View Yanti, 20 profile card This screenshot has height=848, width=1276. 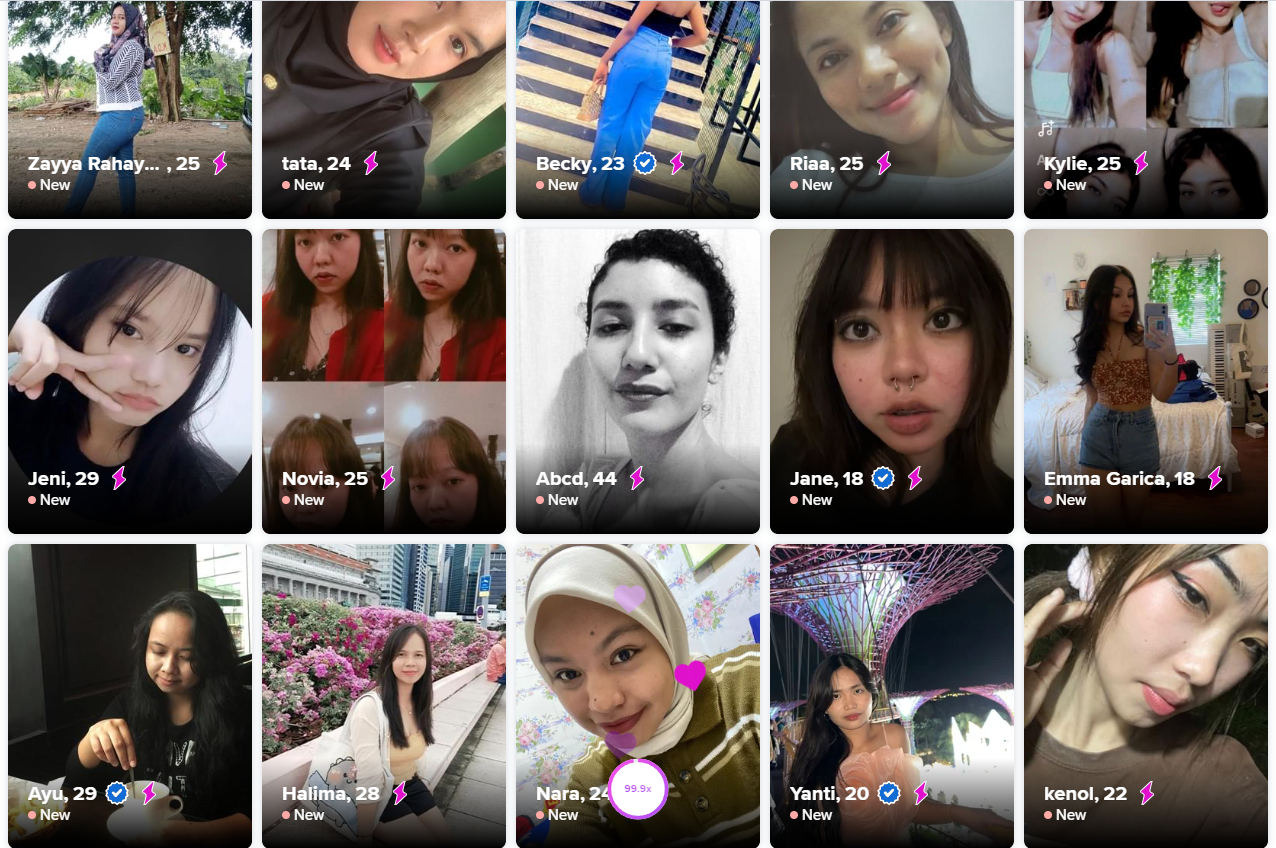click(892, 690)
